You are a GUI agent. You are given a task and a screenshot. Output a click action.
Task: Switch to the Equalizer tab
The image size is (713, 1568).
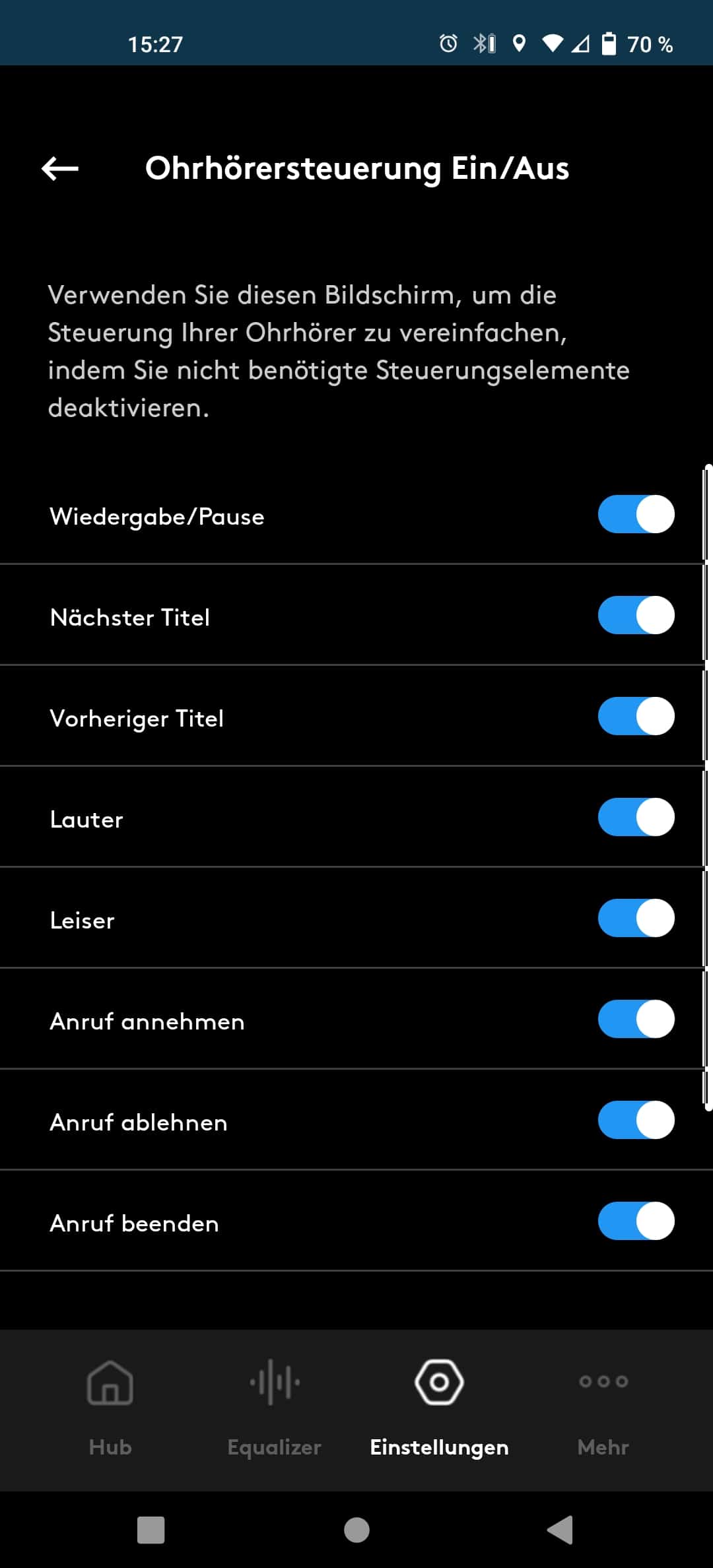tap(274, 1408)
